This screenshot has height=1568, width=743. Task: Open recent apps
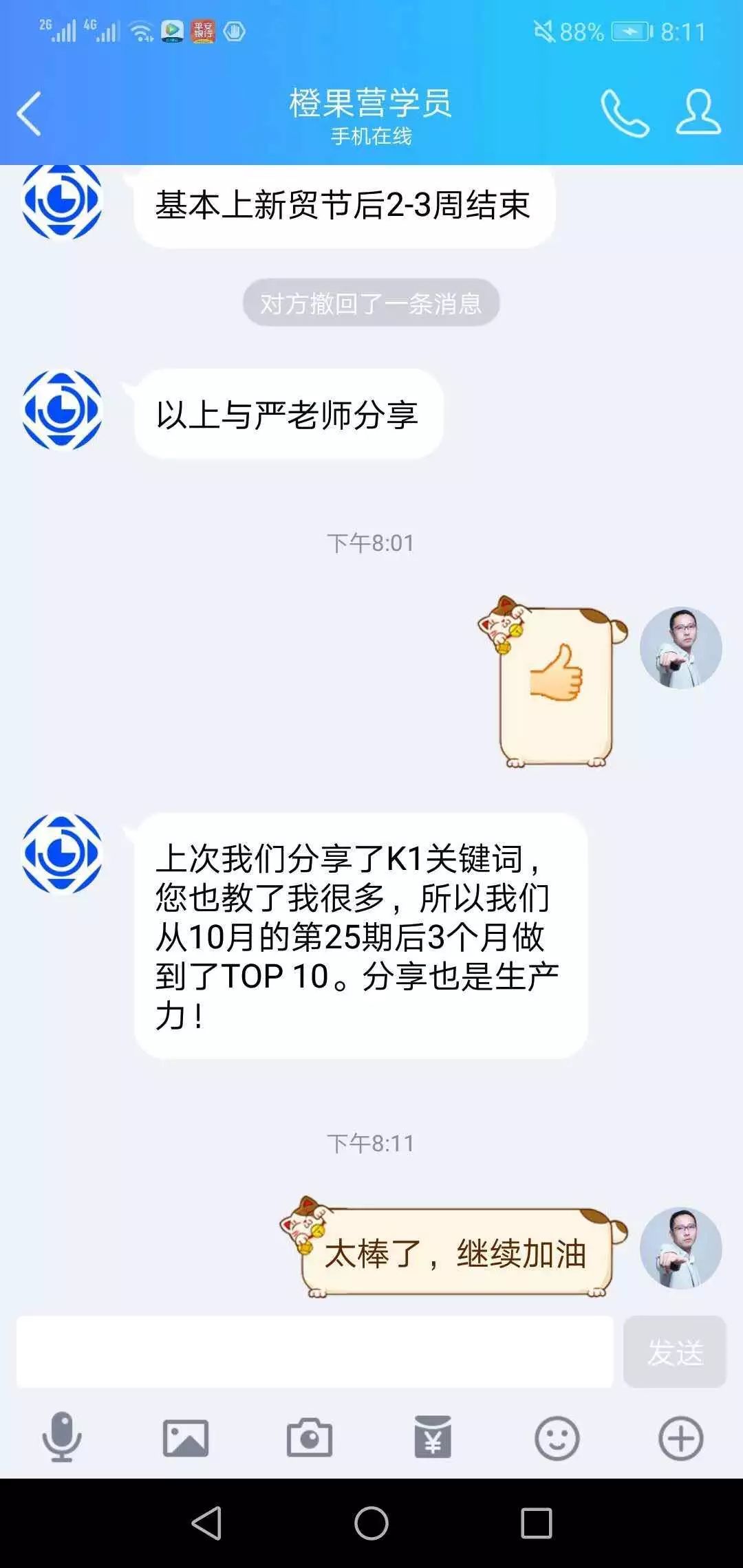[x=536, y=1523]
